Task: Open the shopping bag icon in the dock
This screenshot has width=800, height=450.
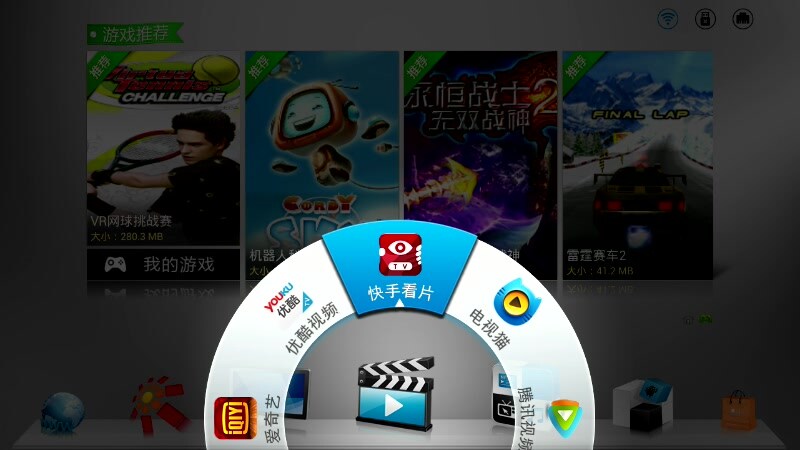Action: click(x=738, y=412)
